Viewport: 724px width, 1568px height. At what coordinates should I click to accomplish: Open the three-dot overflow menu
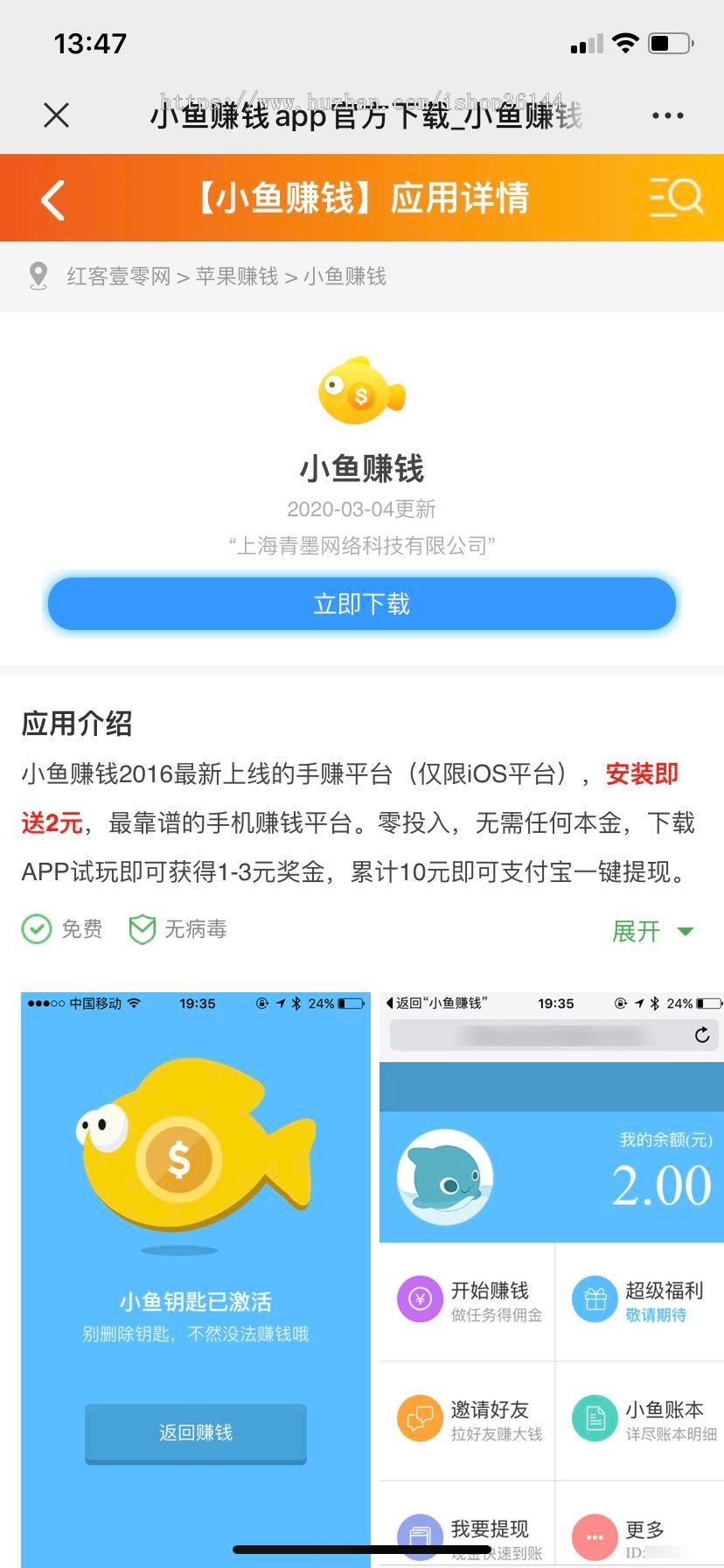coord(667,115)
